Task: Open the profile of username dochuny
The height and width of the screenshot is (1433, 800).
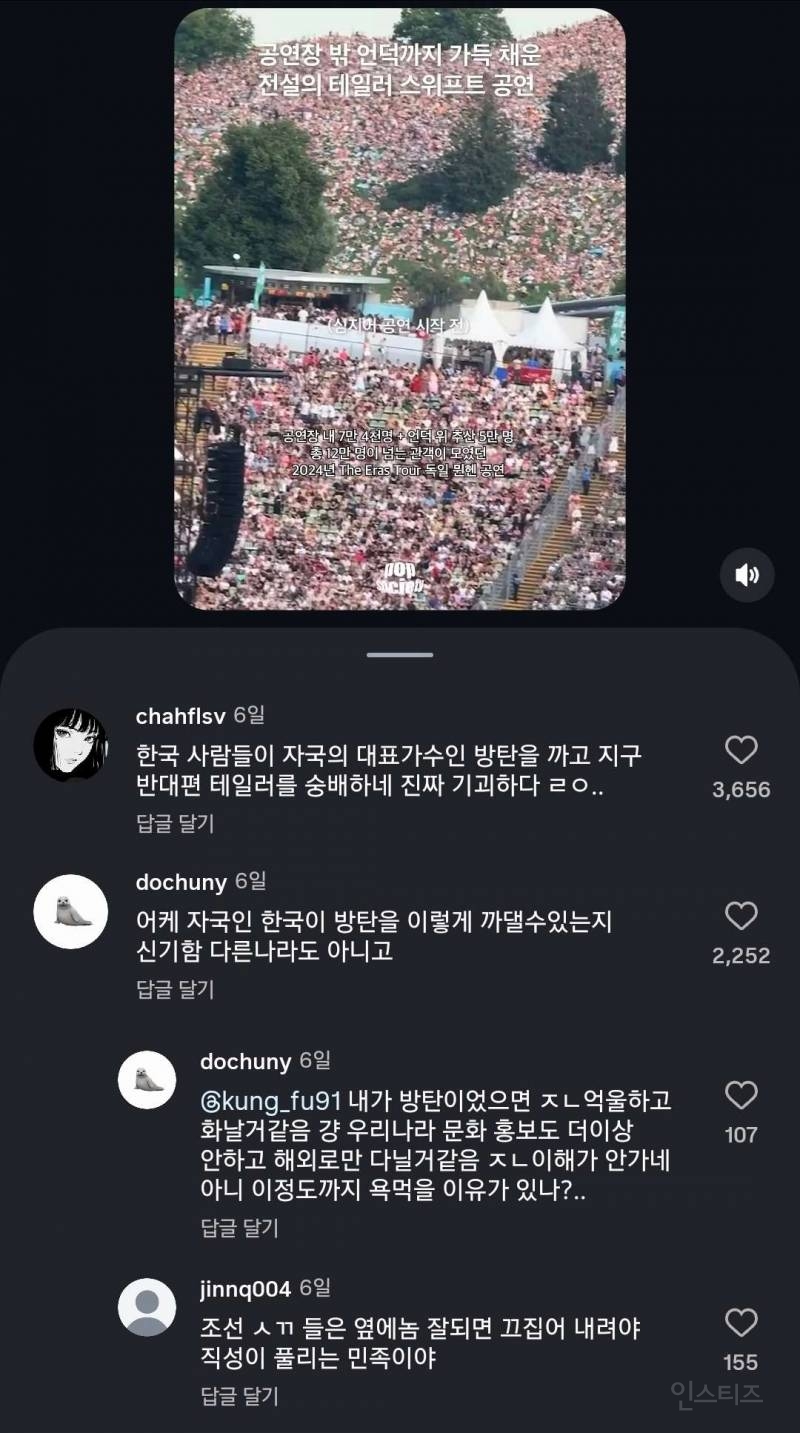Action: coord(181,882)
